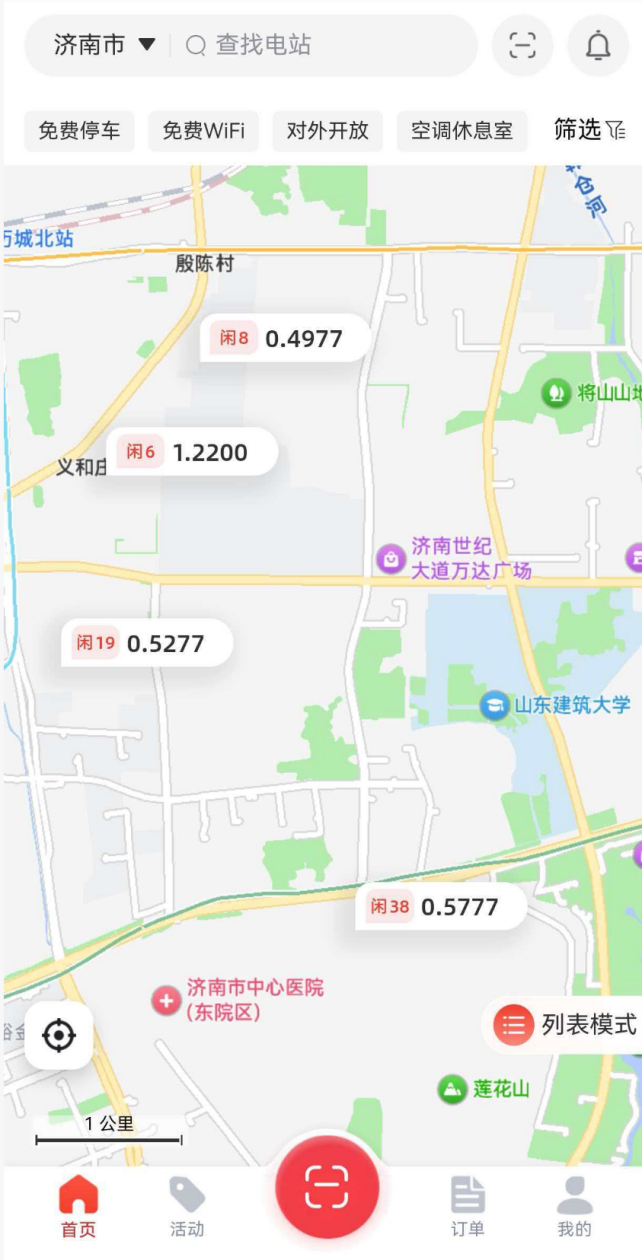This screenshot has height=1260, width=642.
Task: Tap the red scan-to-charge button
Action: pyautogui.click(x=327, y=1187)
